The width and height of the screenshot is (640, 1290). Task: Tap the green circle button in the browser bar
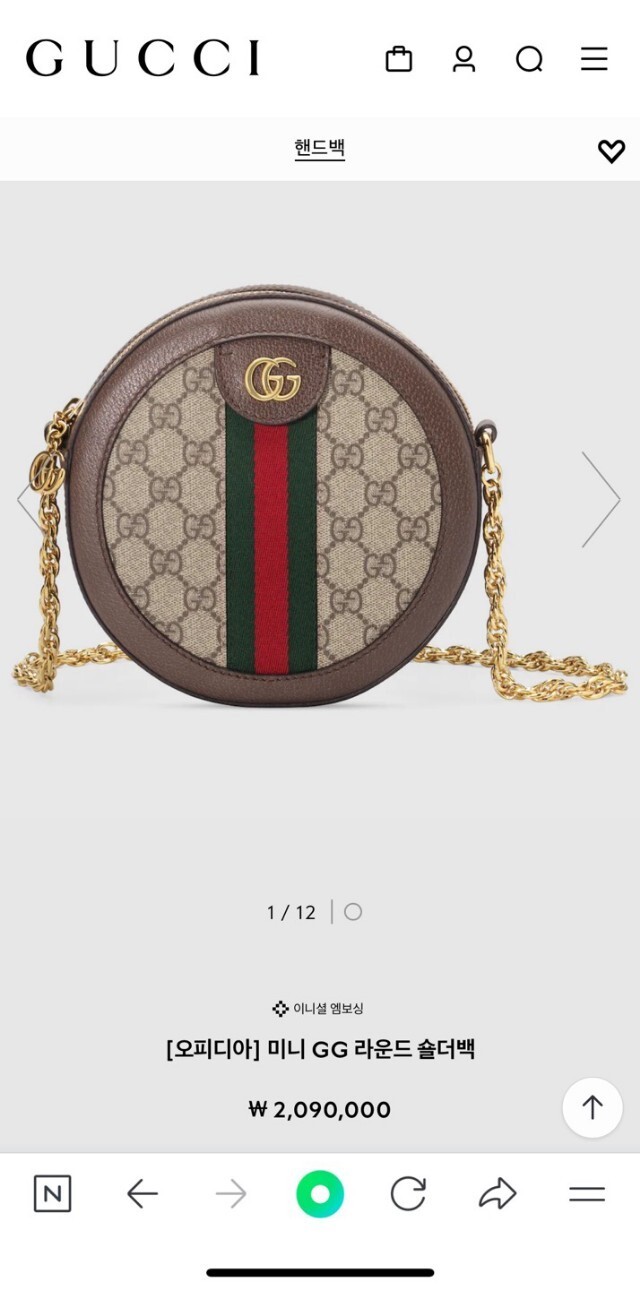(x=320, y=1194)
